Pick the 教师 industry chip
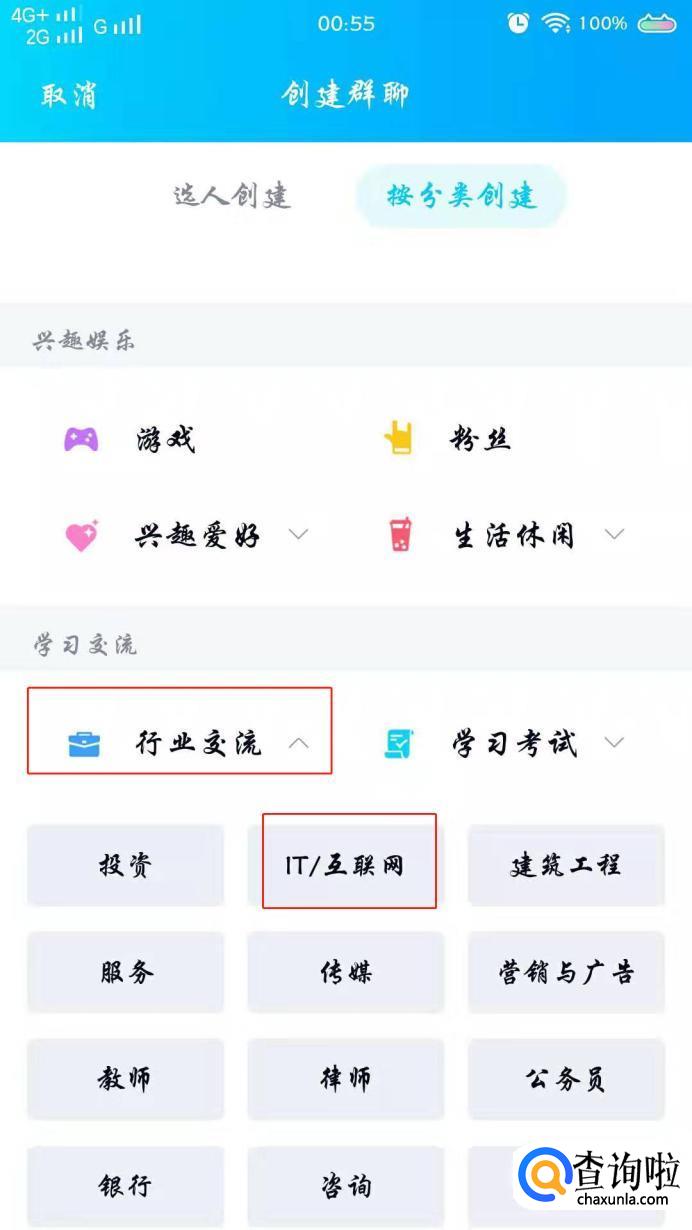 point(126,1079)
